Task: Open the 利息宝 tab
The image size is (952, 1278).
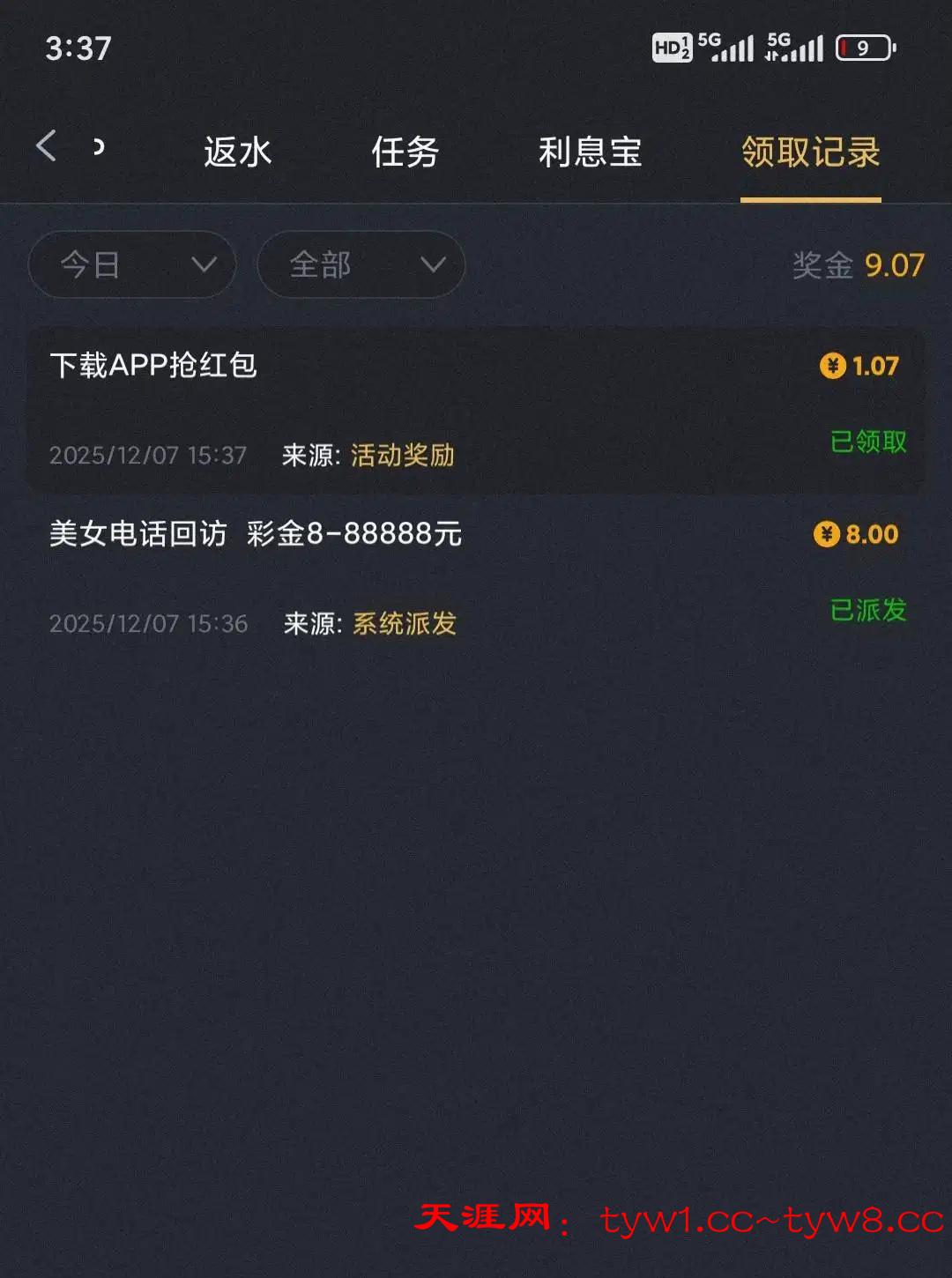Action: tap(590, 152)
